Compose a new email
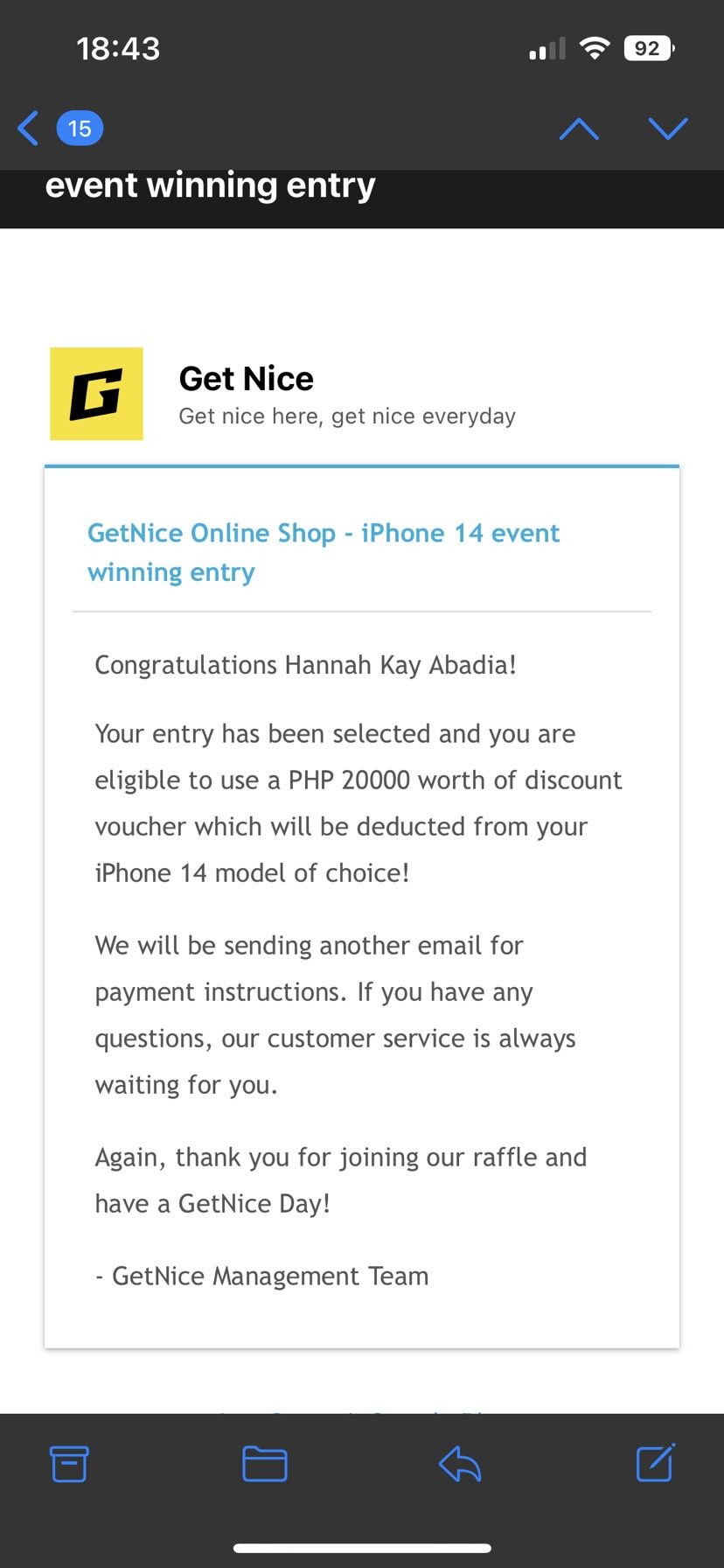724x1568 pixels. (655, 1463)
